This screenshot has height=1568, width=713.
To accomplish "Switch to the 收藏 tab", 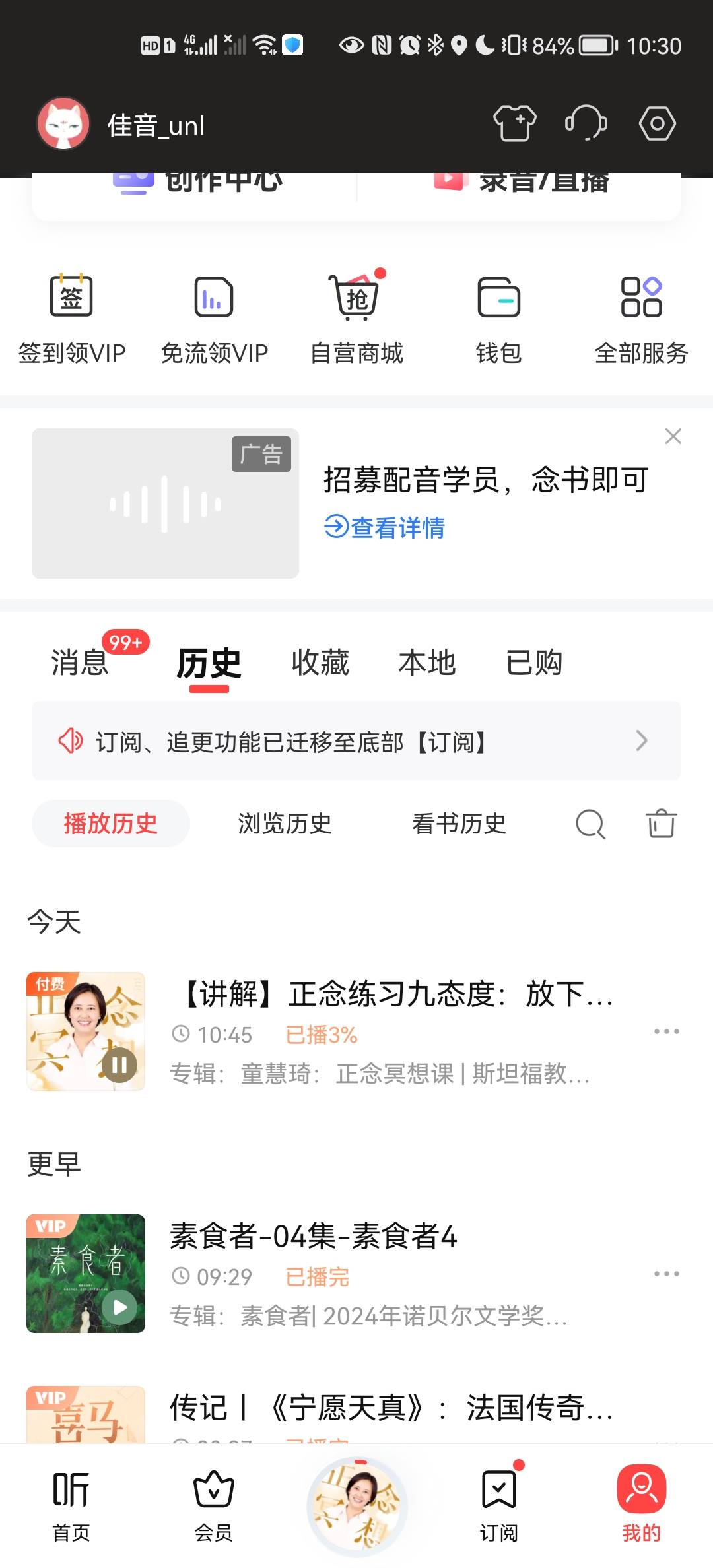I will point(320,663).
